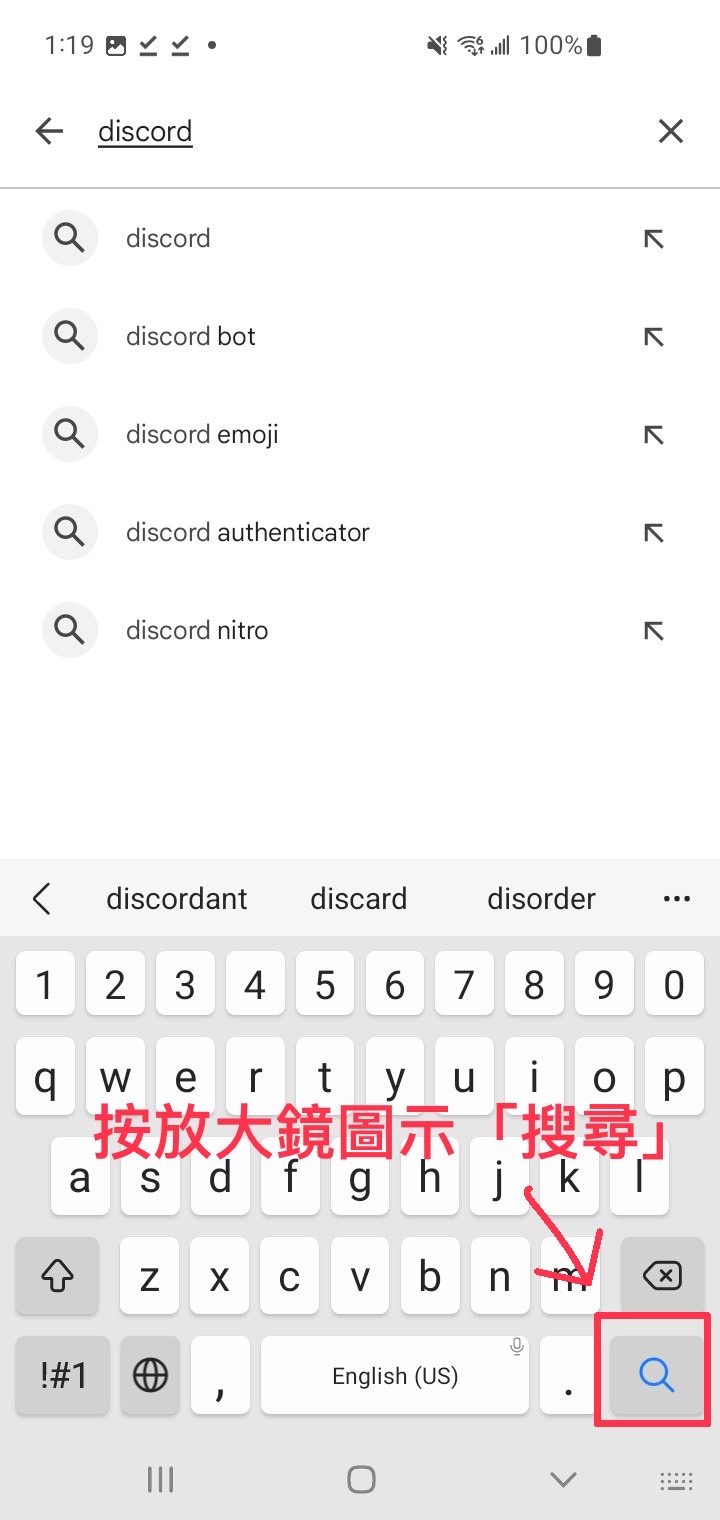Choose the keyboard suggestion 'disorder'

(541, 899)
